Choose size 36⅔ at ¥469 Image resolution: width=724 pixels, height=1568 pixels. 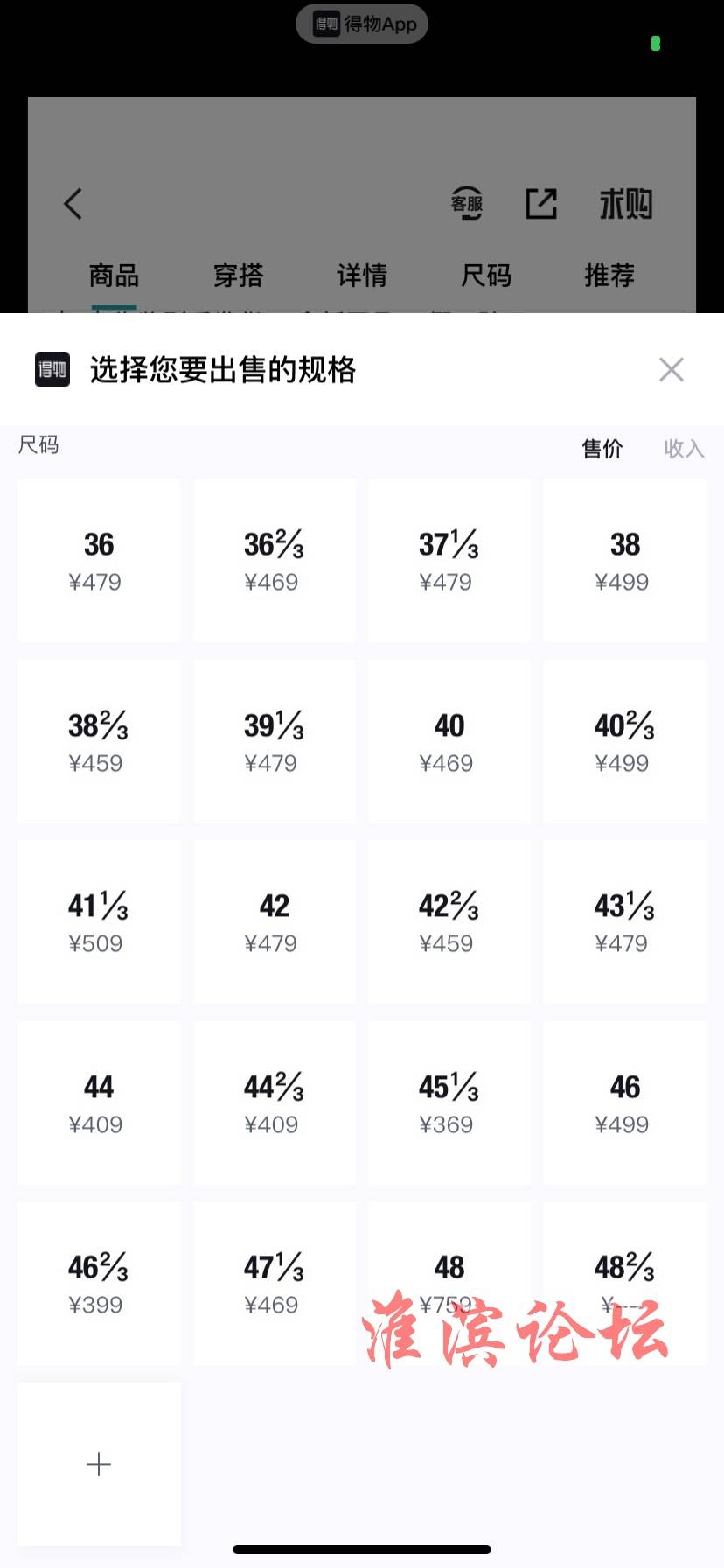[275, 560]
